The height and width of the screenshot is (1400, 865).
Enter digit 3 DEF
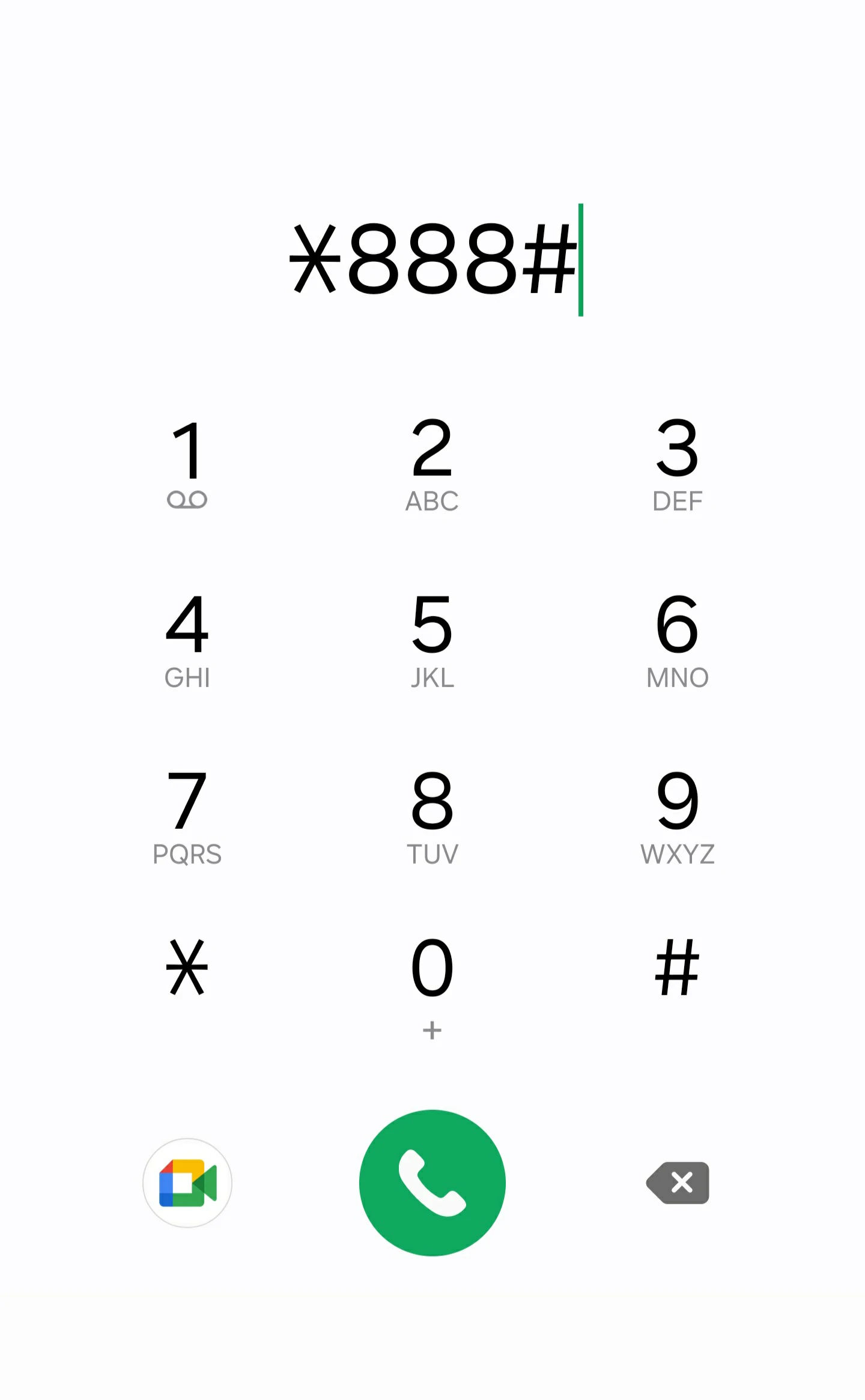677,464
